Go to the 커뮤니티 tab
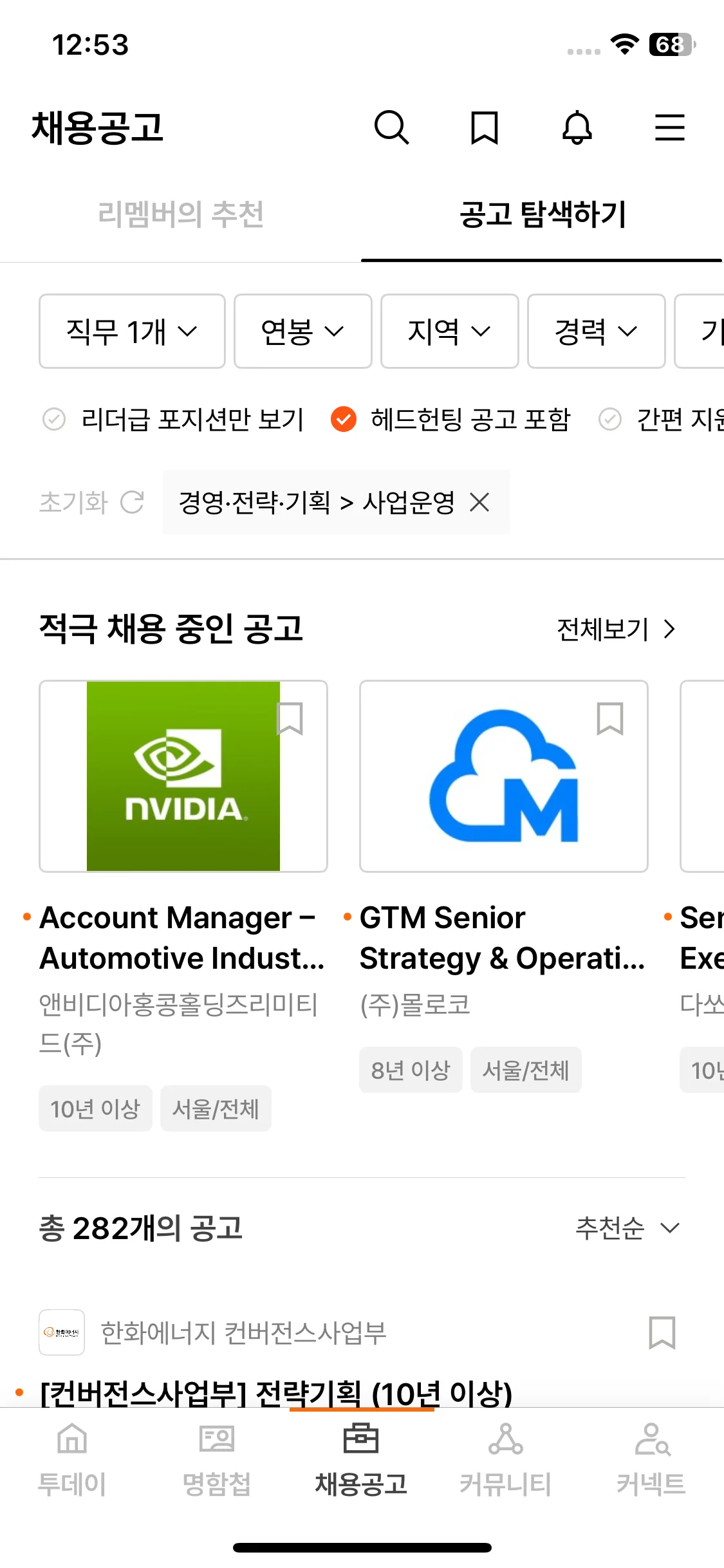 (x=505, y=1459)
